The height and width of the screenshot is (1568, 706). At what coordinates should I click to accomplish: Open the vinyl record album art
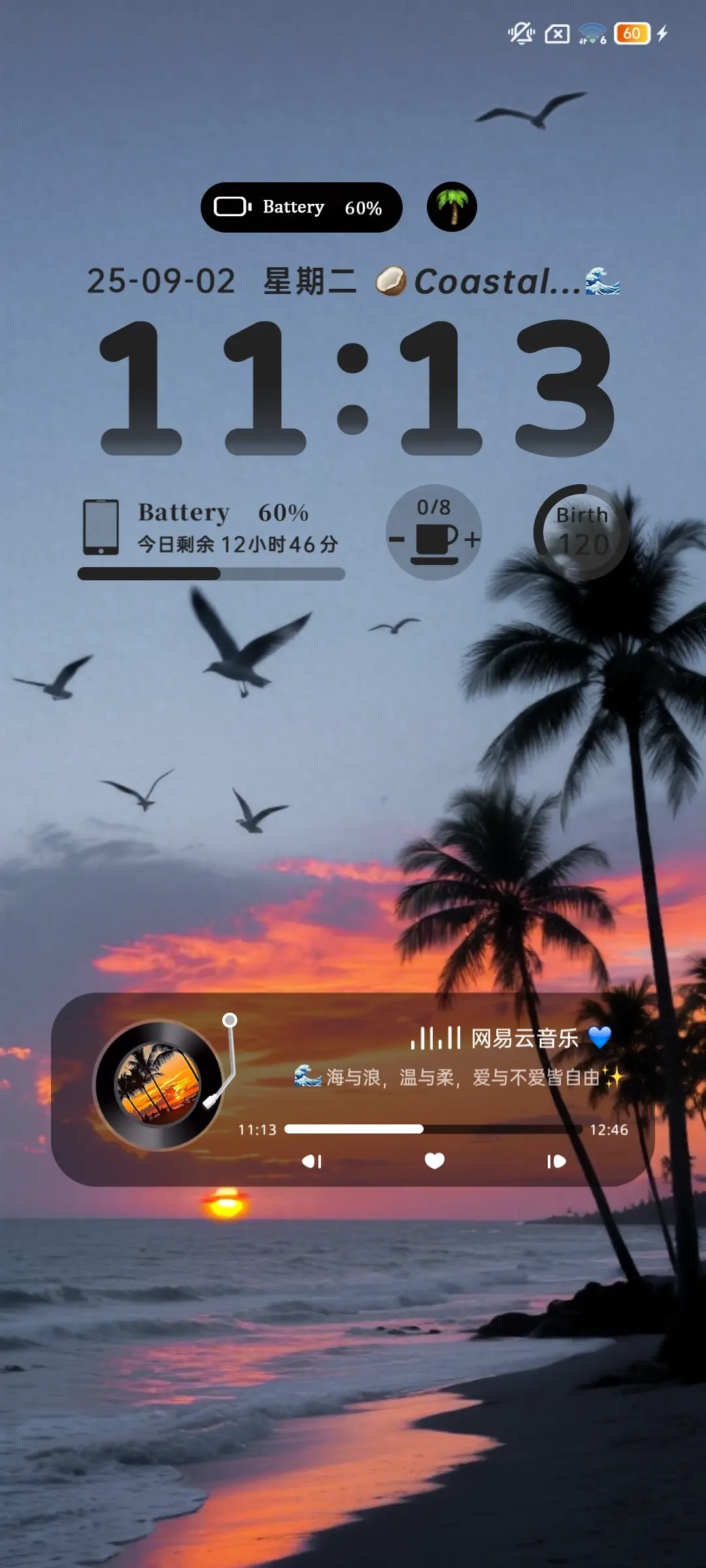point(158,1085)
